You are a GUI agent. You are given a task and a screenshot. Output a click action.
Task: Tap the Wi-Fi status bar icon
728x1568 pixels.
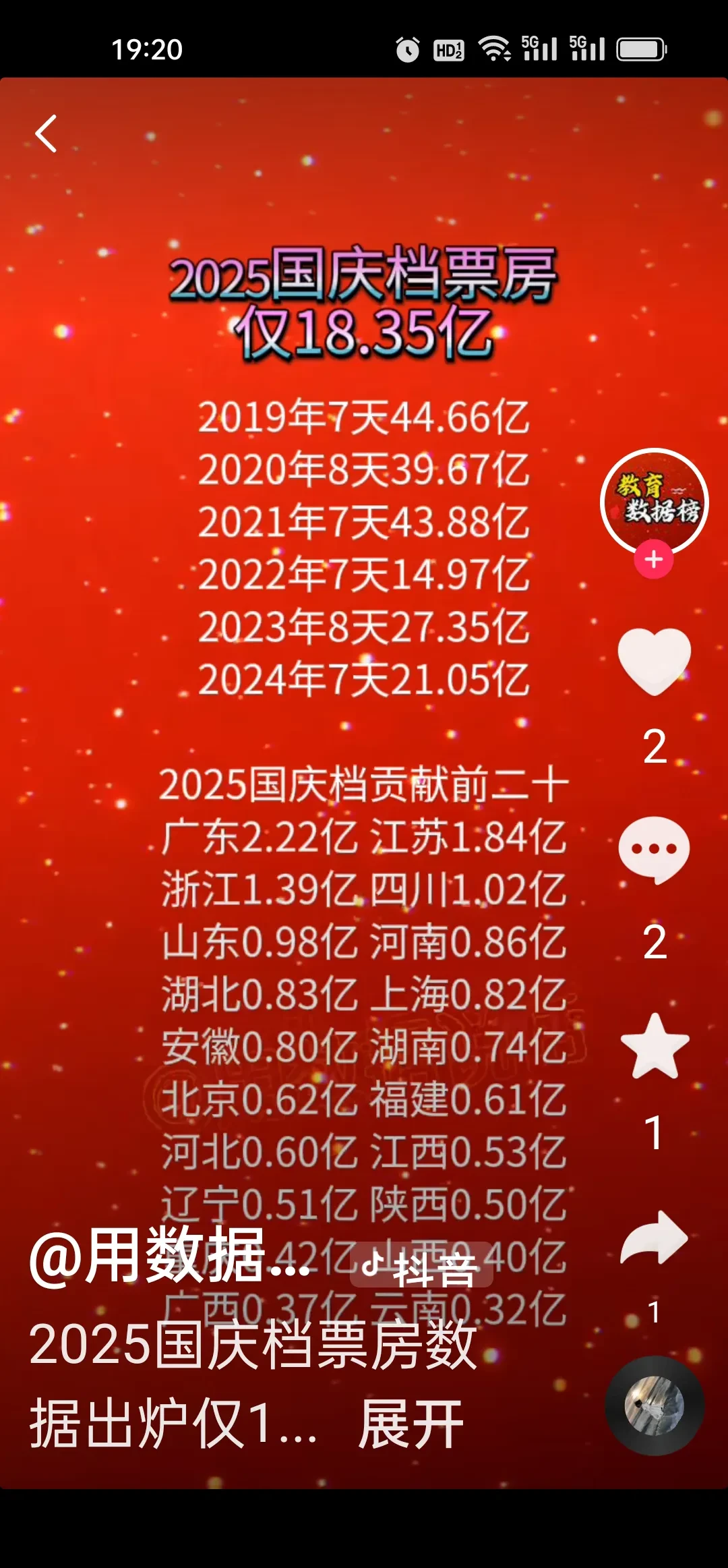tap(495, 47)
